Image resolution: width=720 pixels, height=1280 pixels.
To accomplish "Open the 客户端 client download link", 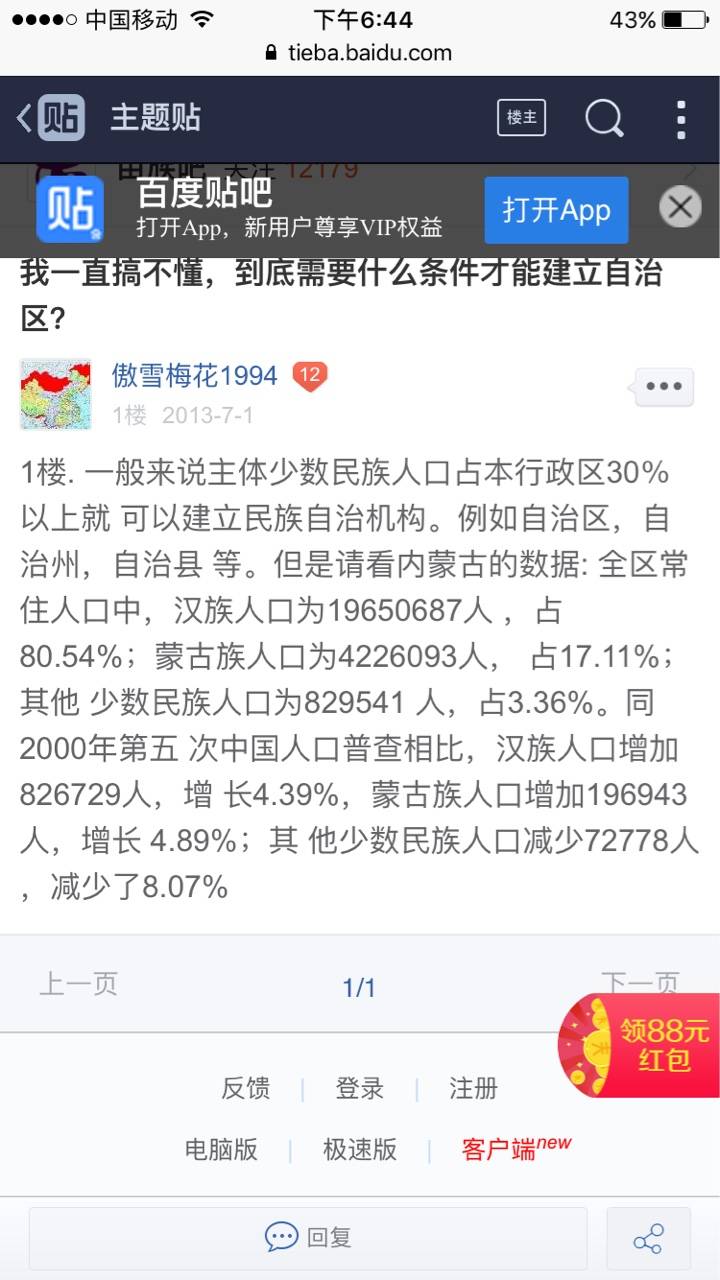I will [x=516, y=1148].
